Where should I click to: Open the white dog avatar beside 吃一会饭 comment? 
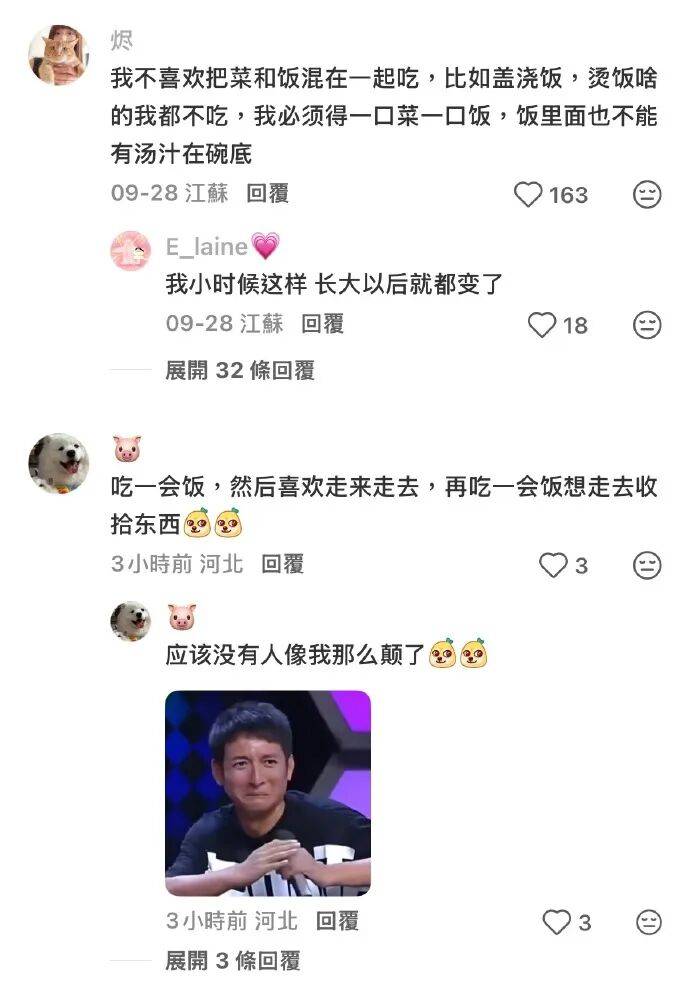[58, 463]
